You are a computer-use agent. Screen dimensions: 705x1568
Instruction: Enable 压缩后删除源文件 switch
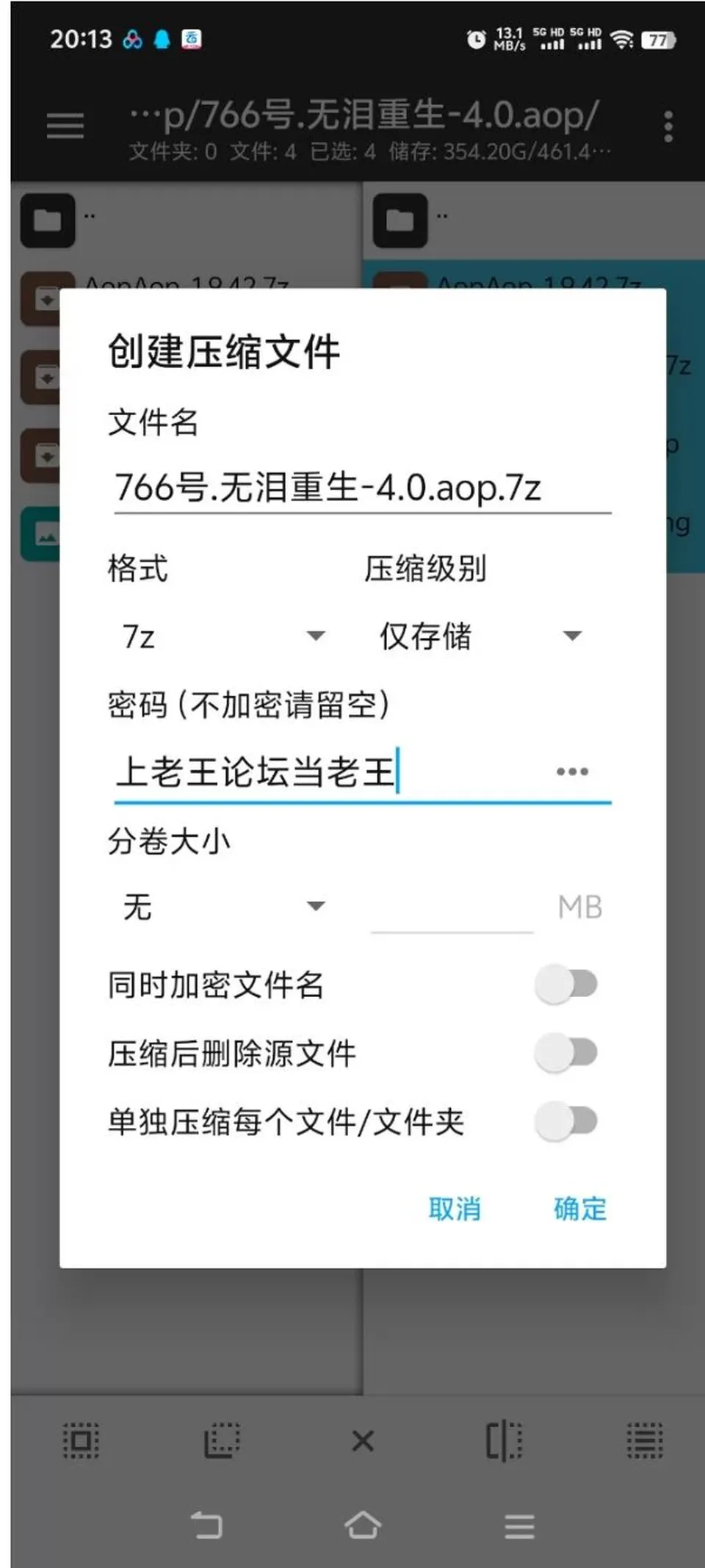click(565, 1053)
